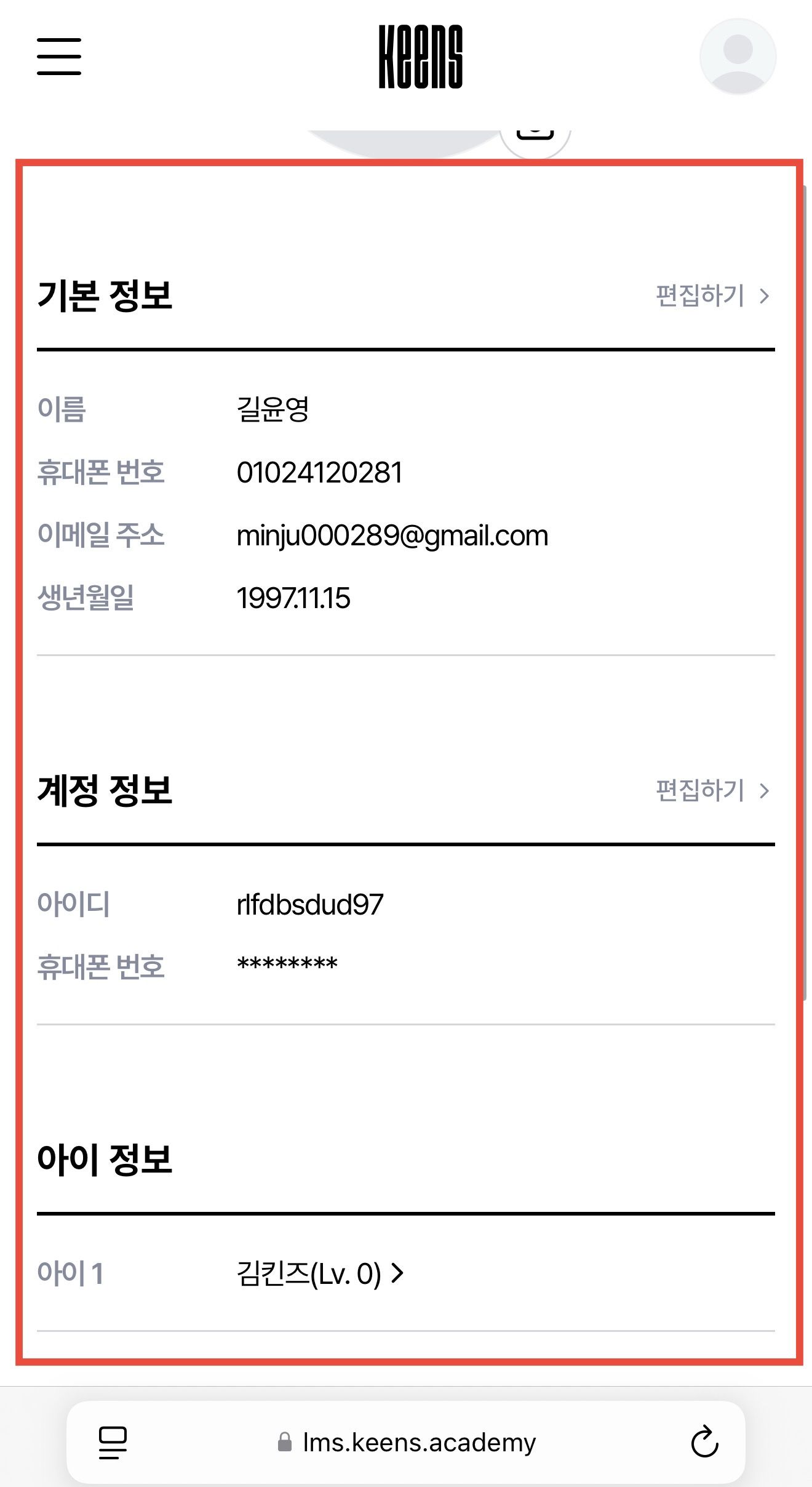
Task: Open the browser page options icon
Action: point(113,1442)
